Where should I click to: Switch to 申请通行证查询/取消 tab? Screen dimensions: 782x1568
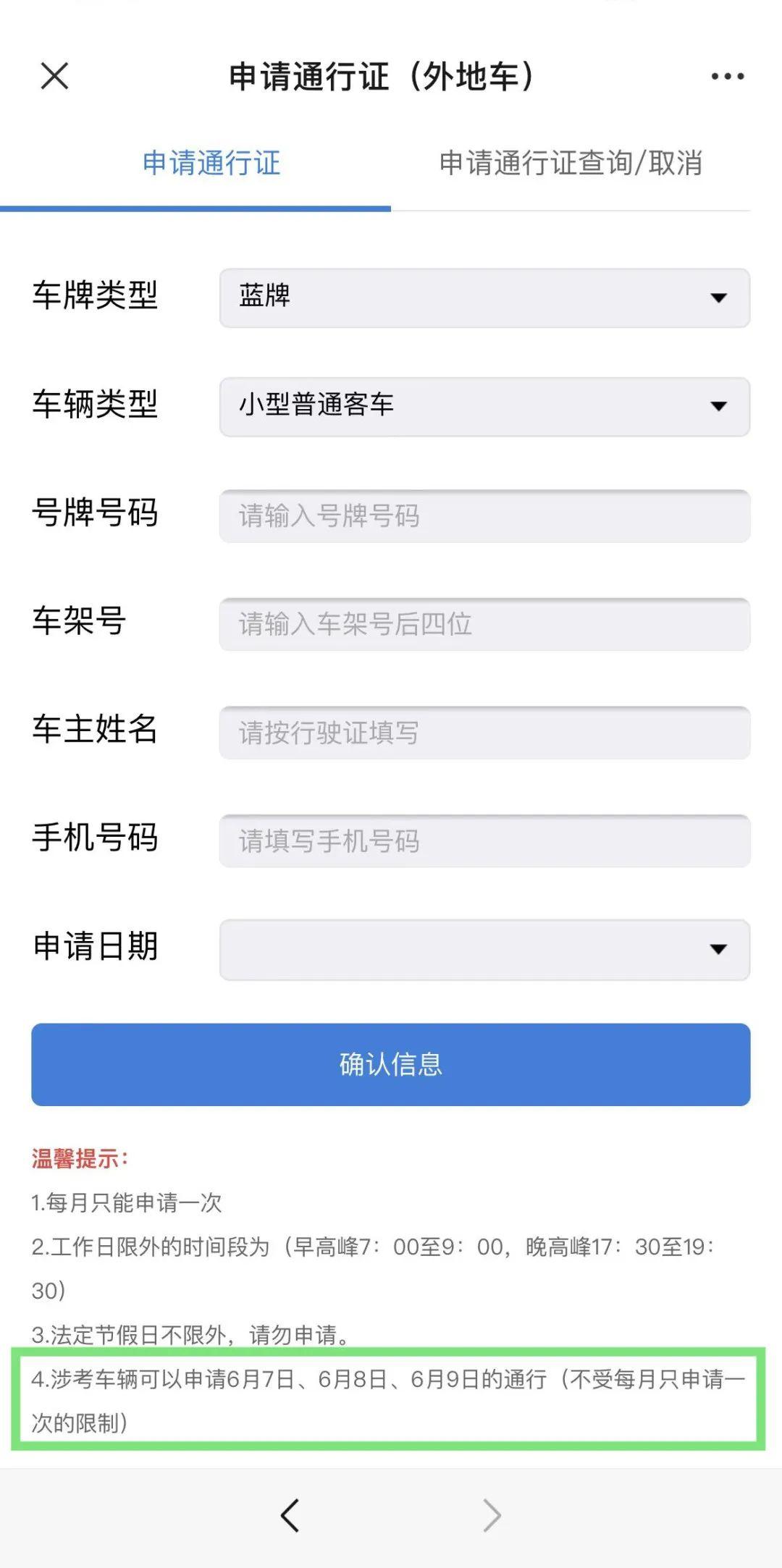[571, 164]
